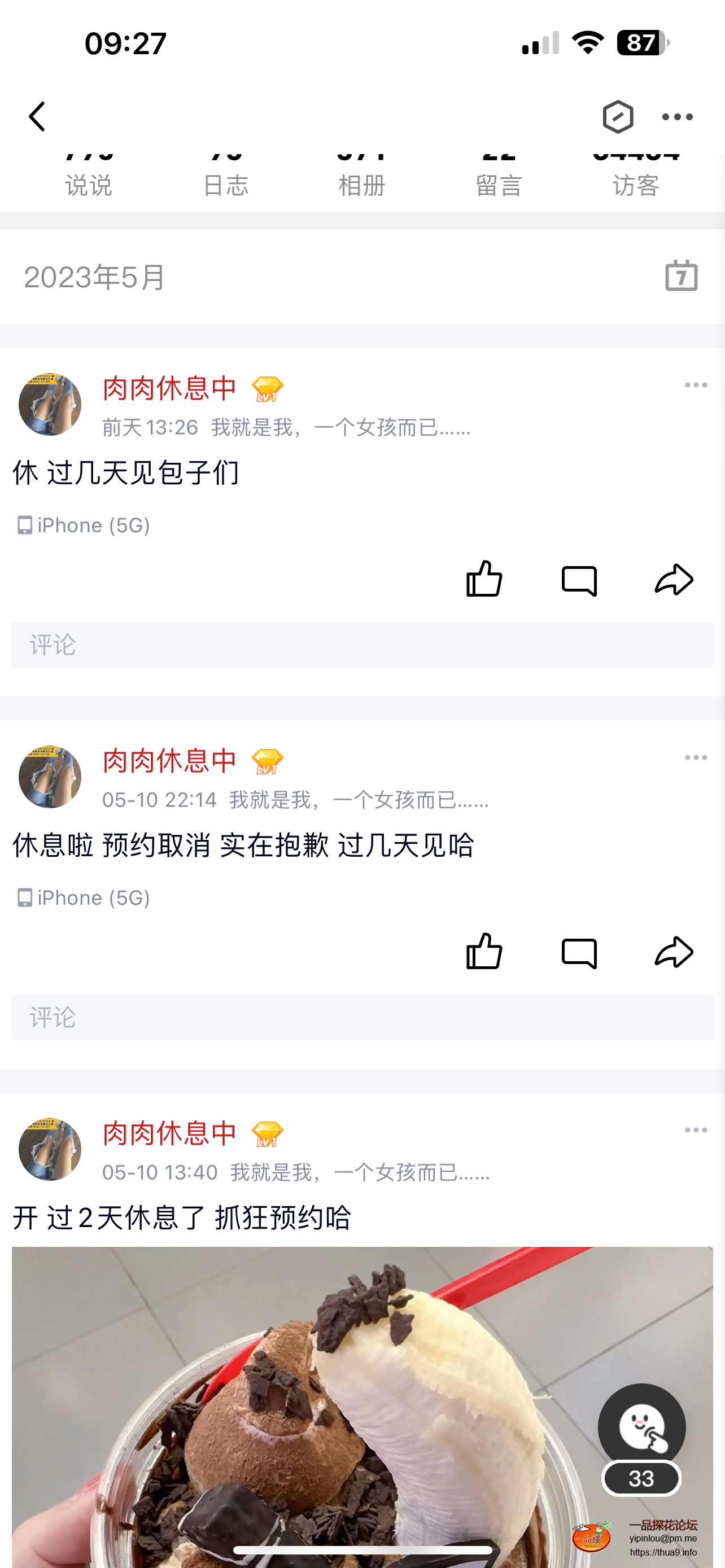Tap the 评论 box under "休 过几天见包子们"
The width and height of the screenshot is (725, 1568).
tap(362, 645)
